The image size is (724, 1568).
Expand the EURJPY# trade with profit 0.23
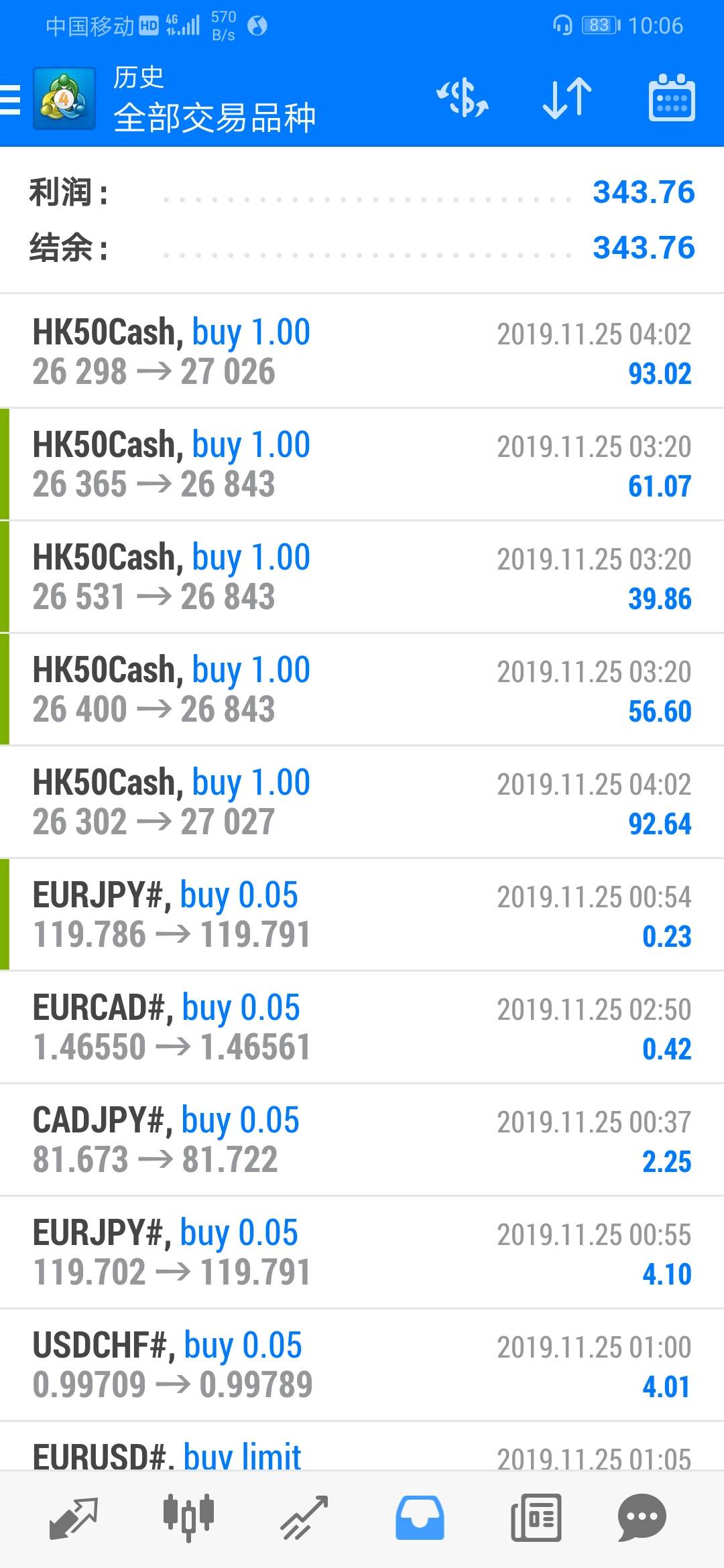tap(362, 915)
